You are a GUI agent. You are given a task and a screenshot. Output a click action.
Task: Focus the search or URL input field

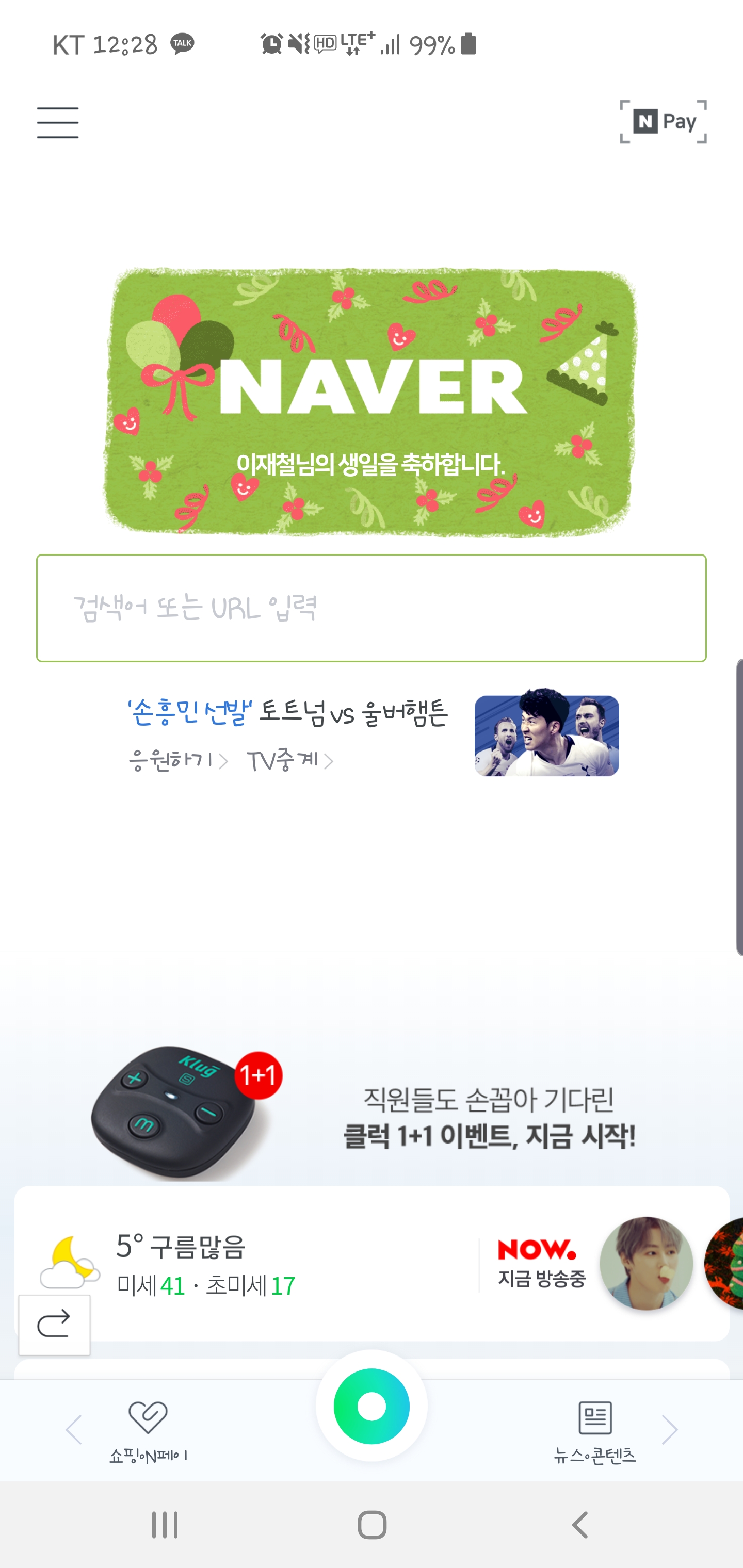372,608
